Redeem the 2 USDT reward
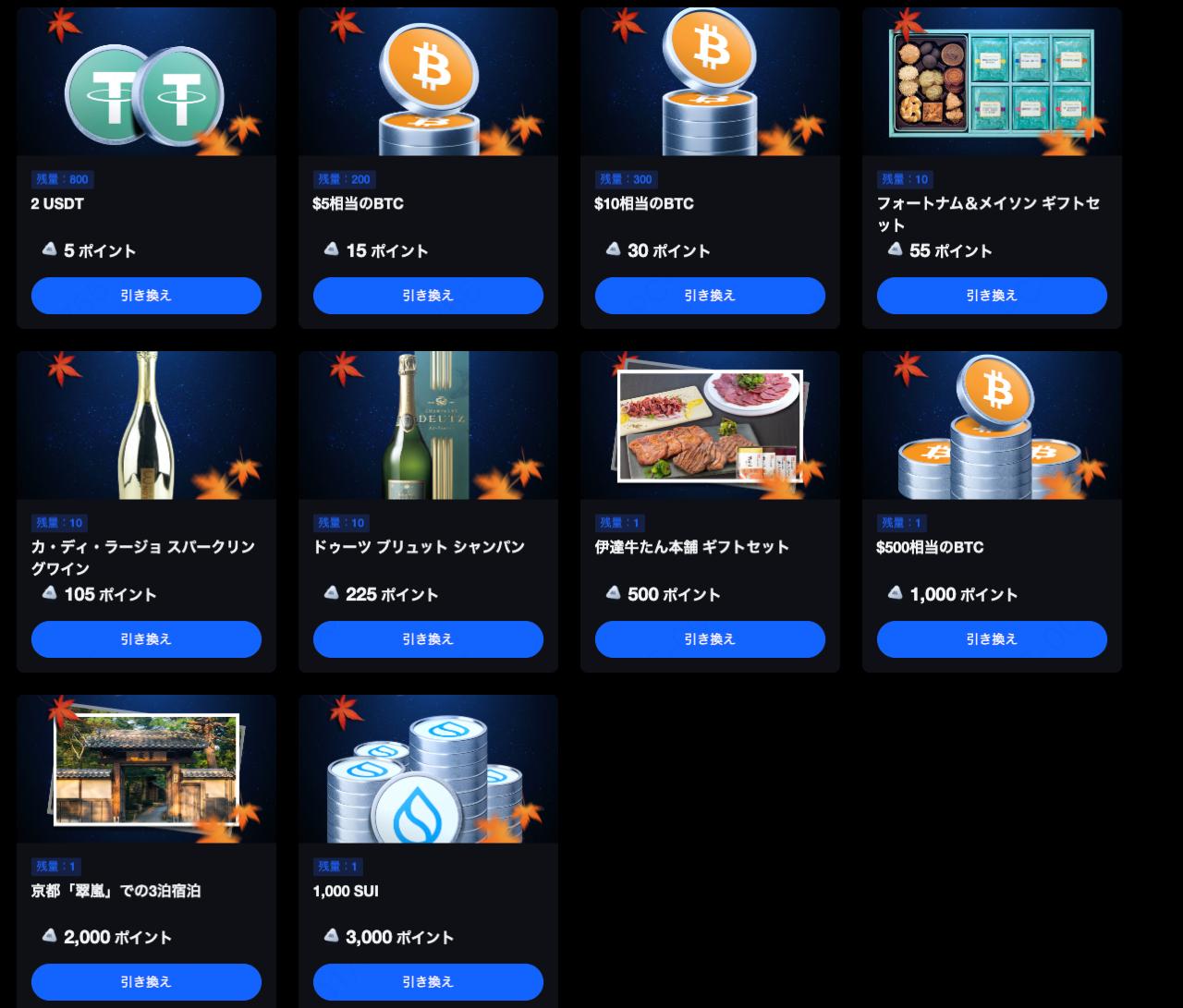 146,296
